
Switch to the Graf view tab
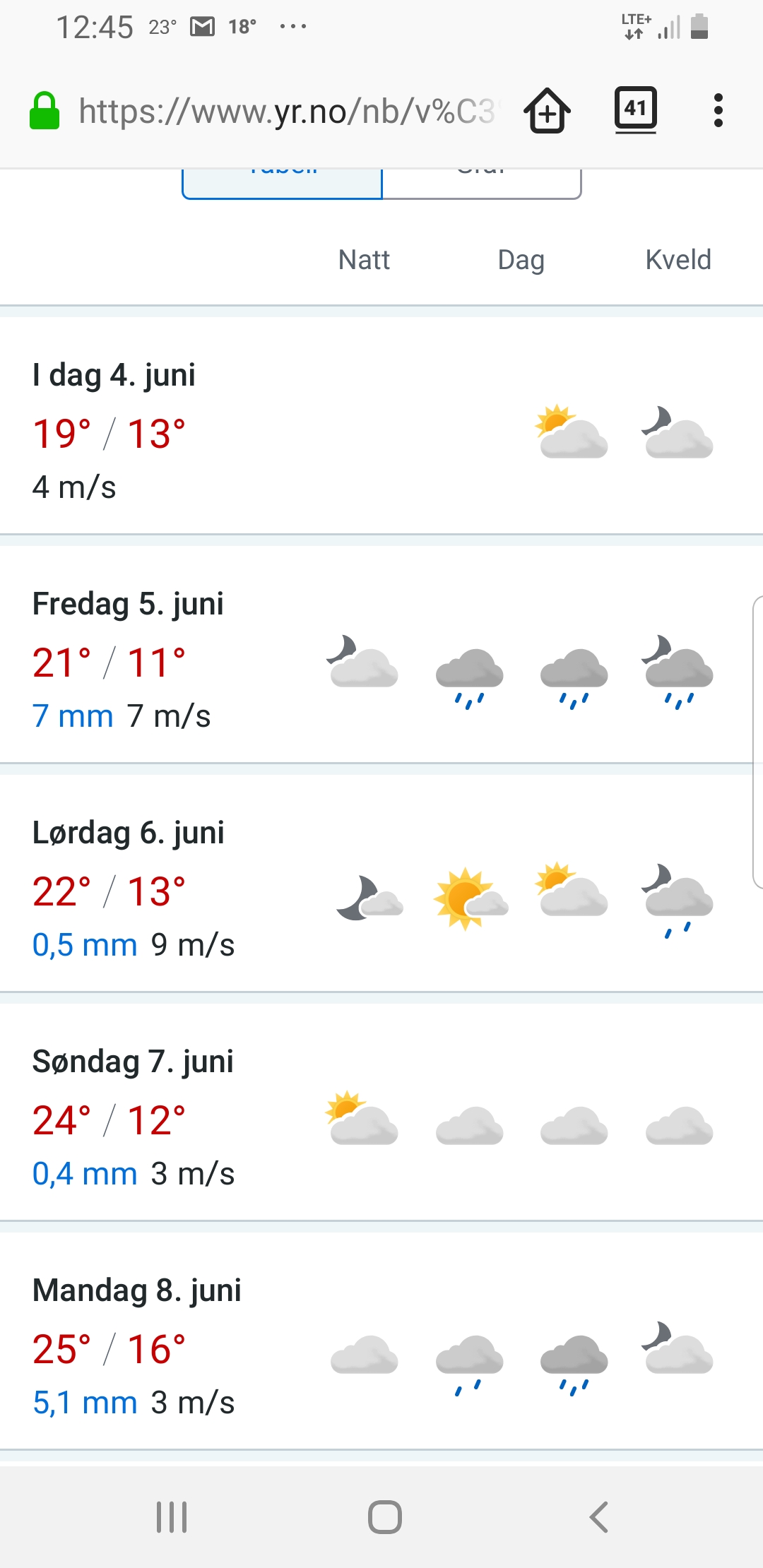coord(481,184)
